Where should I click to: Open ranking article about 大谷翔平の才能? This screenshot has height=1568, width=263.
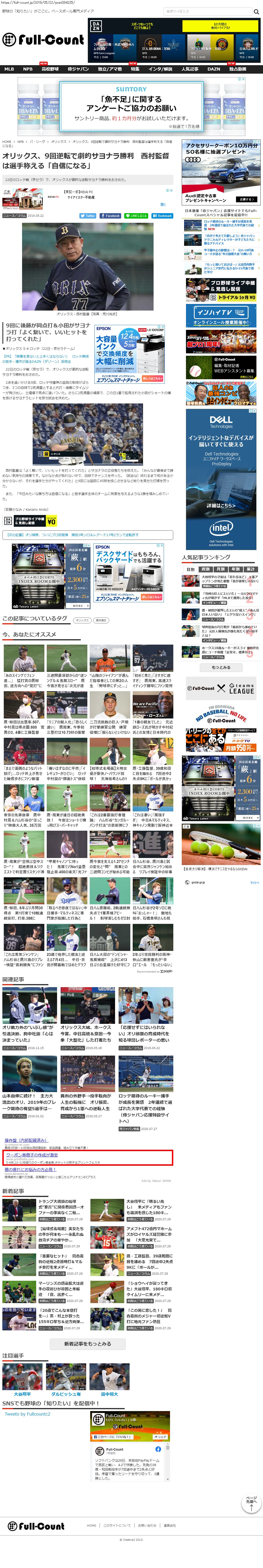[x=230, y=579]
